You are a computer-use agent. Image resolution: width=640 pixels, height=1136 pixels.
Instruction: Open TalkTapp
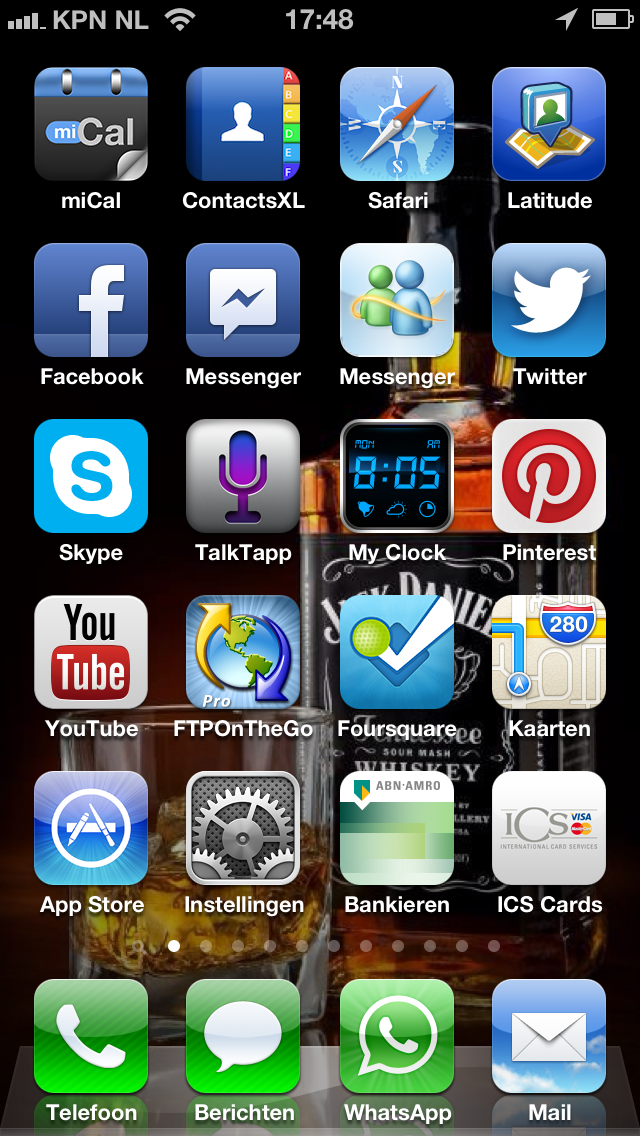(x=243, y=476)
